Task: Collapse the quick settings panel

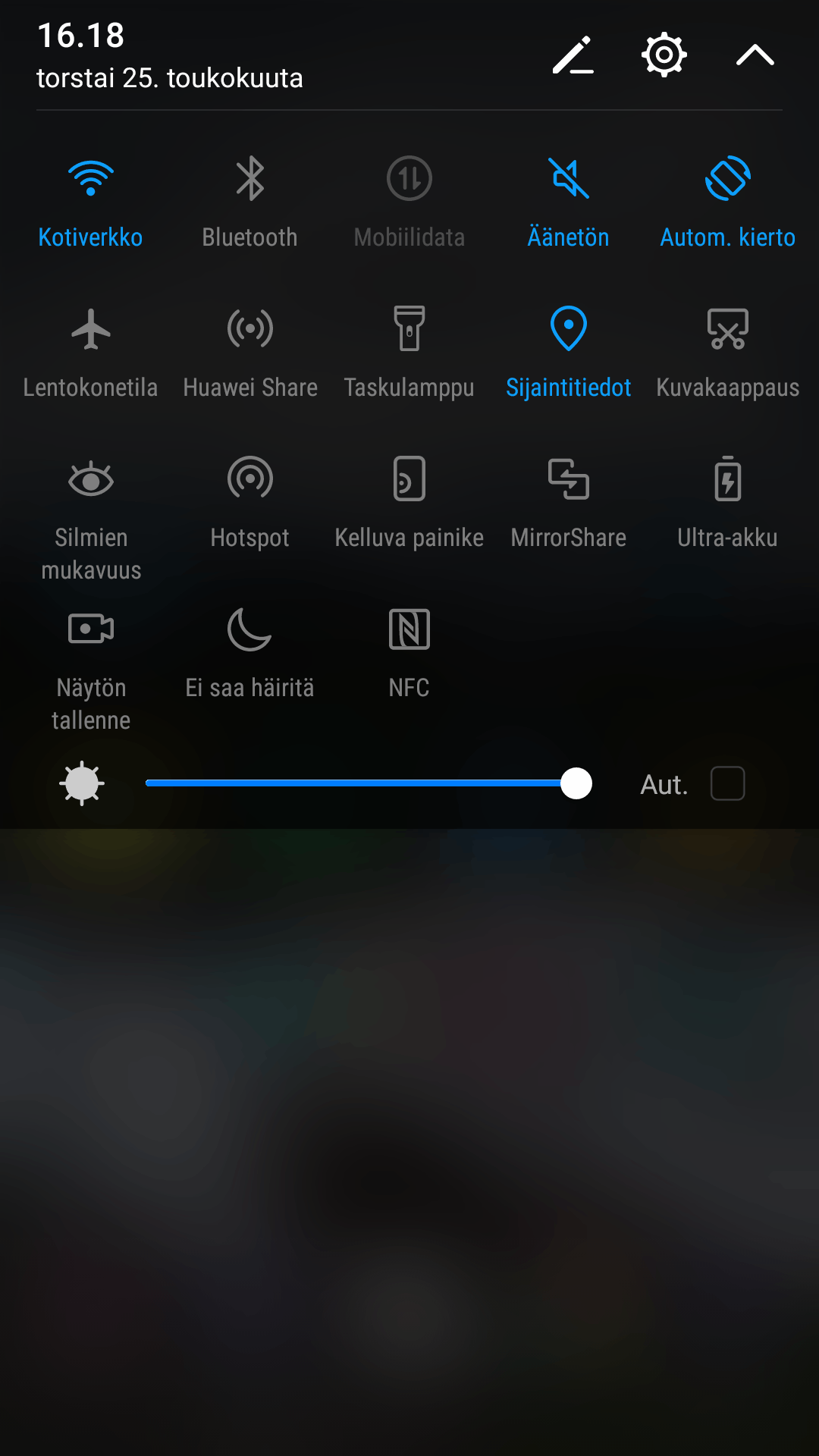Action: (x=755, y=55)
